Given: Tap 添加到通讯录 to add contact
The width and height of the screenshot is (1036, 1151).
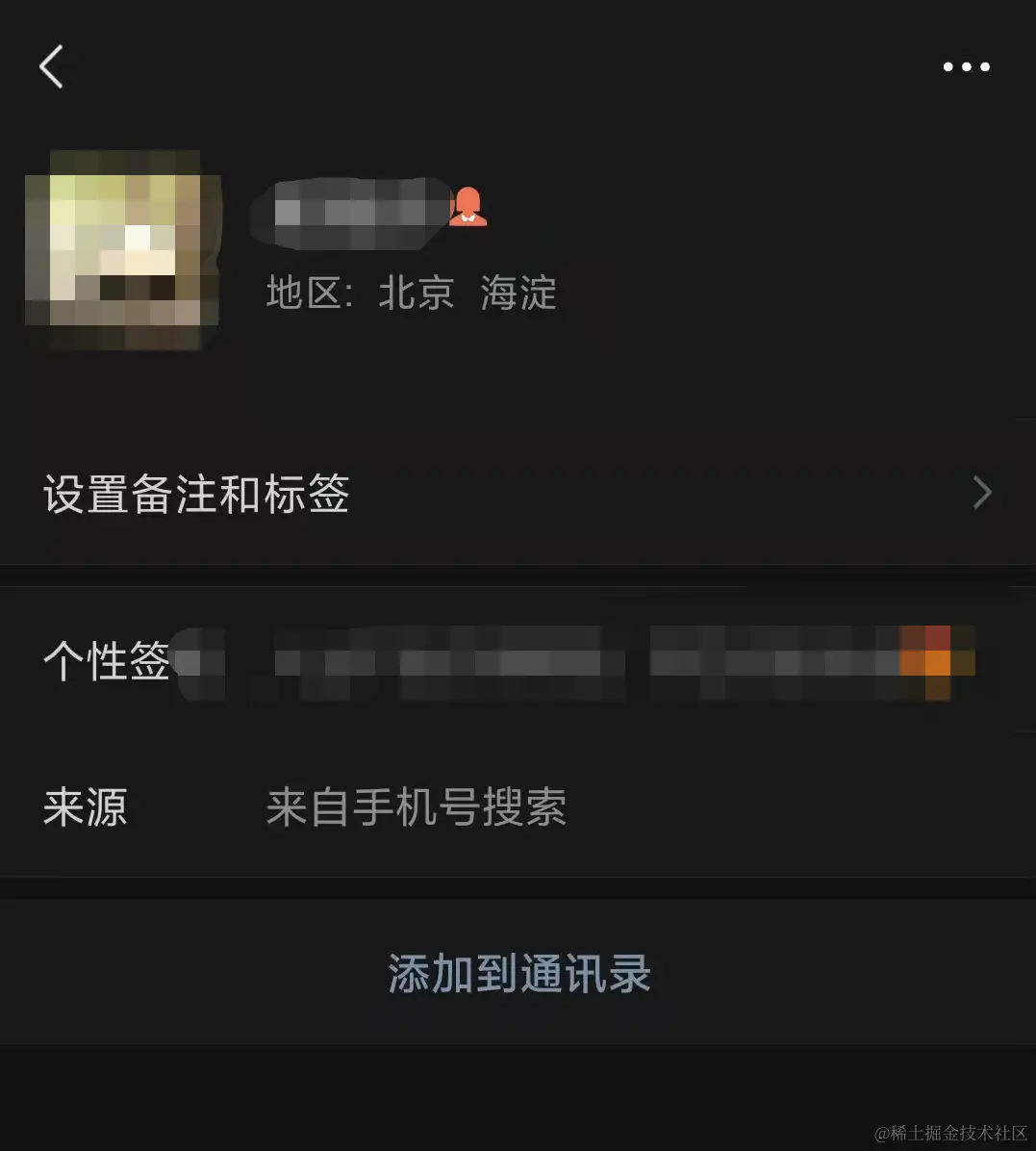Looking at the screenshot, I should click(518, 973).
